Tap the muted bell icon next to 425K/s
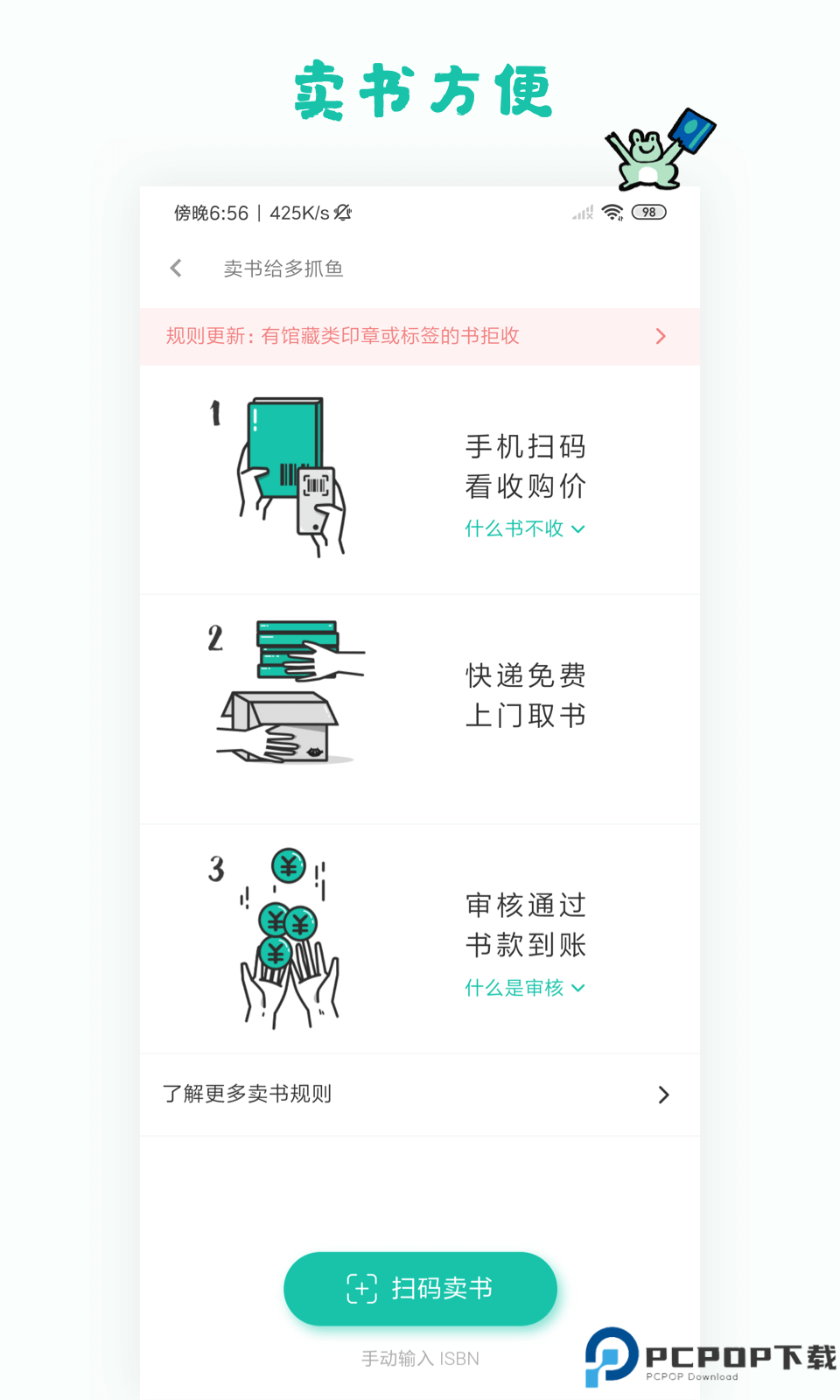This screenshot has height=1400, width=840. coord(343,213)
